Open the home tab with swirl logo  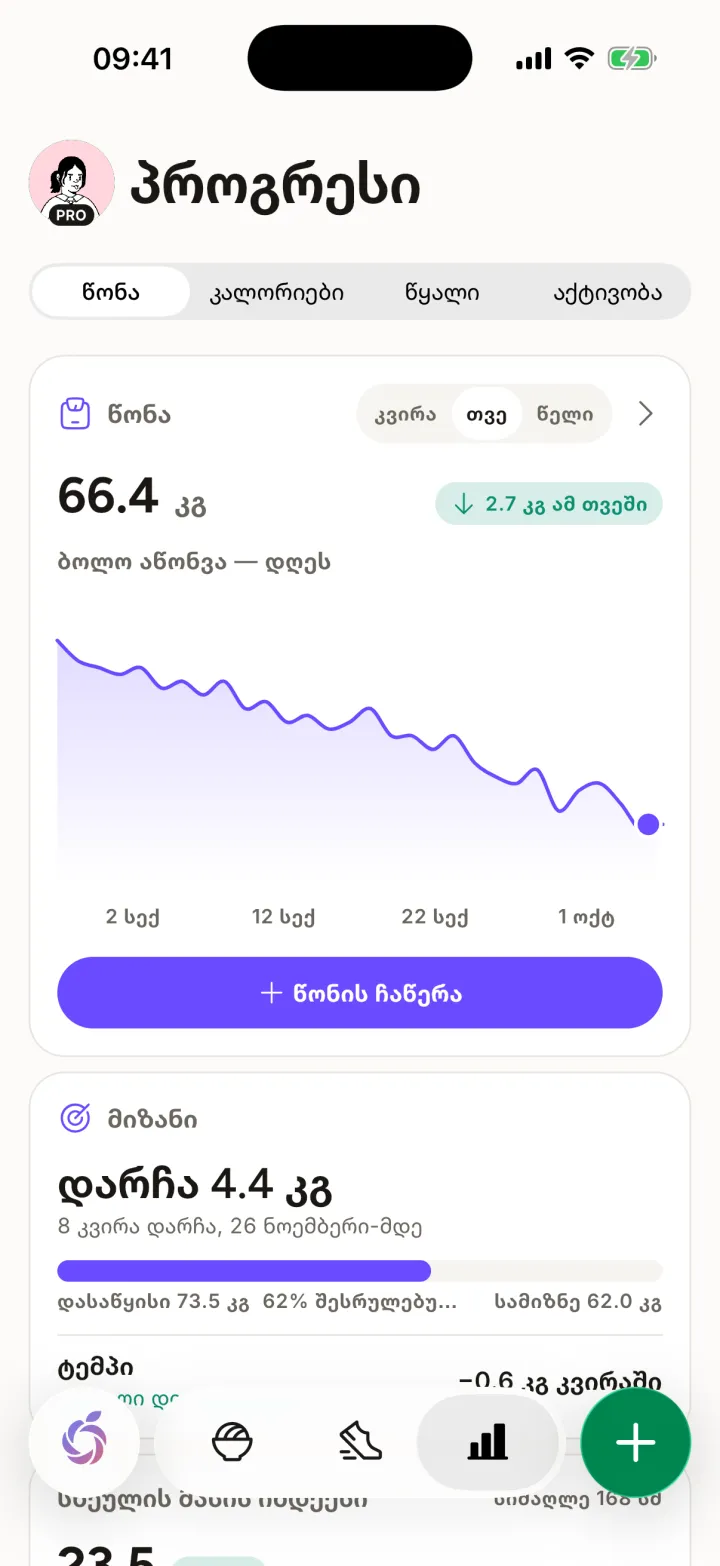click(84, 1442)
